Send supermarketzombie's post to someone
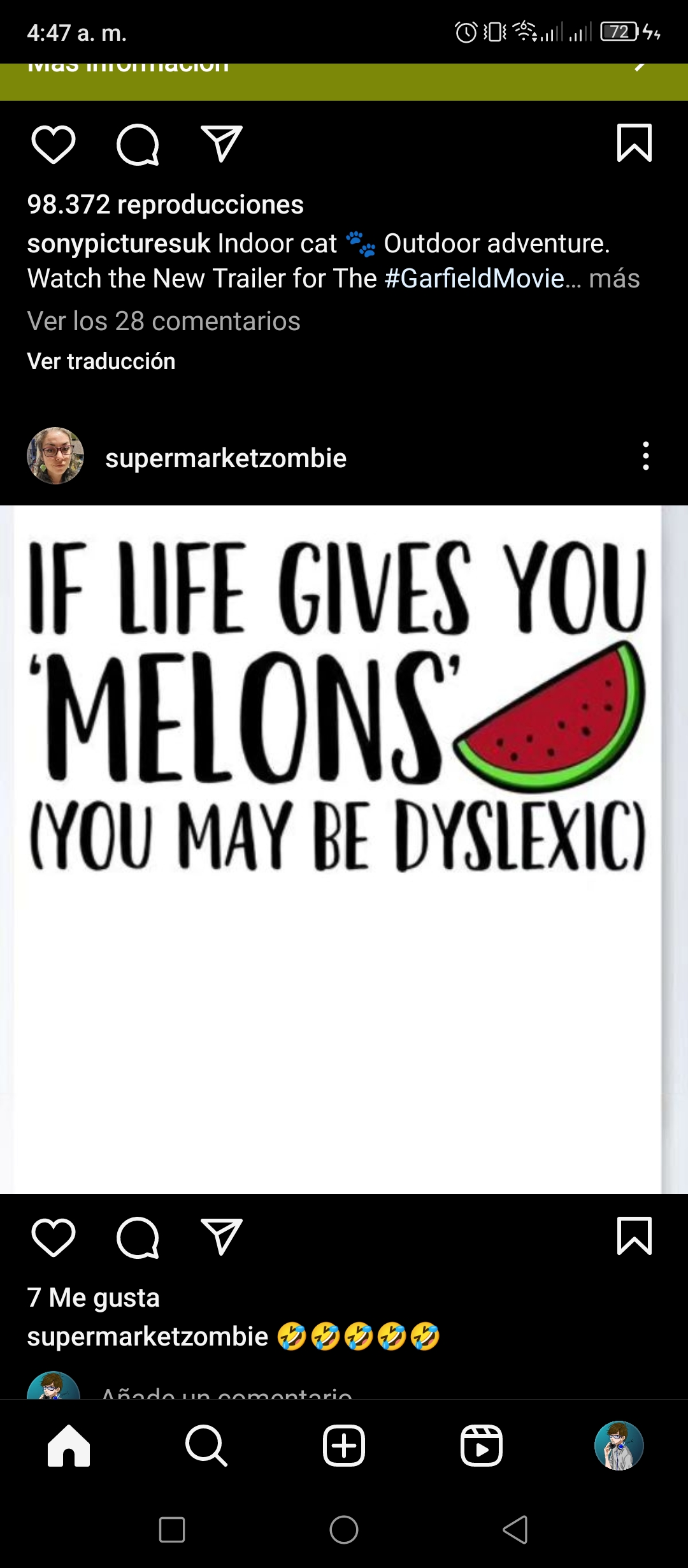 (222, 1237)
